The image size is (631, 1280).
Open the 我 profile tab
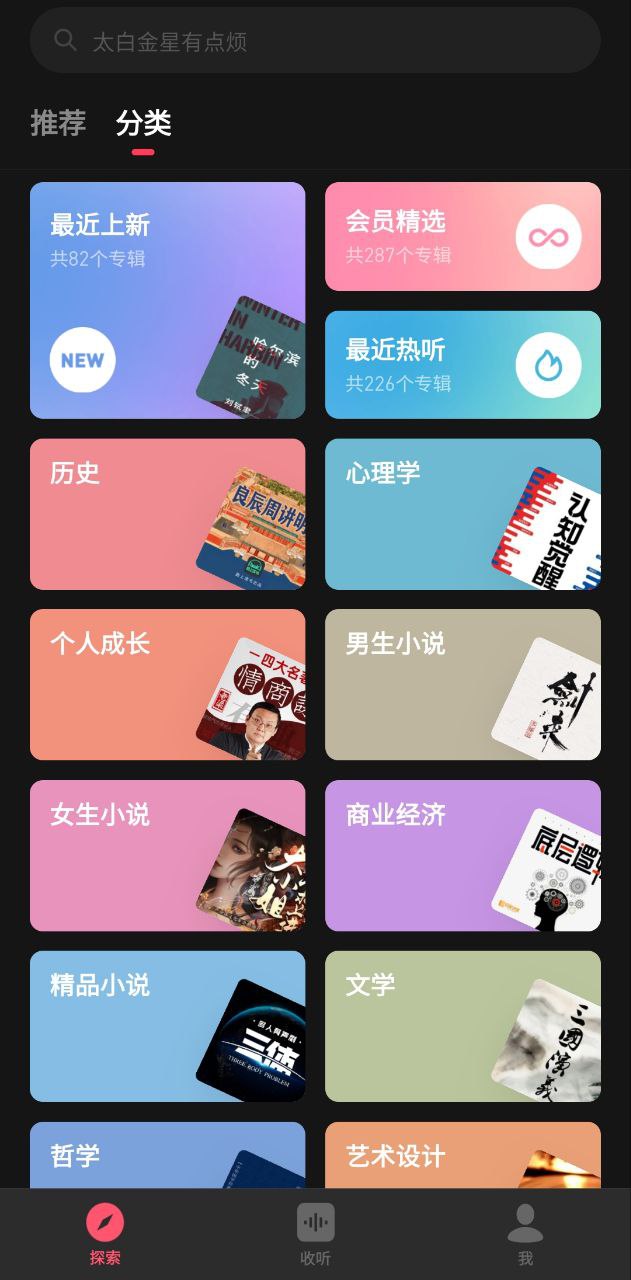tap(525, 1234)
